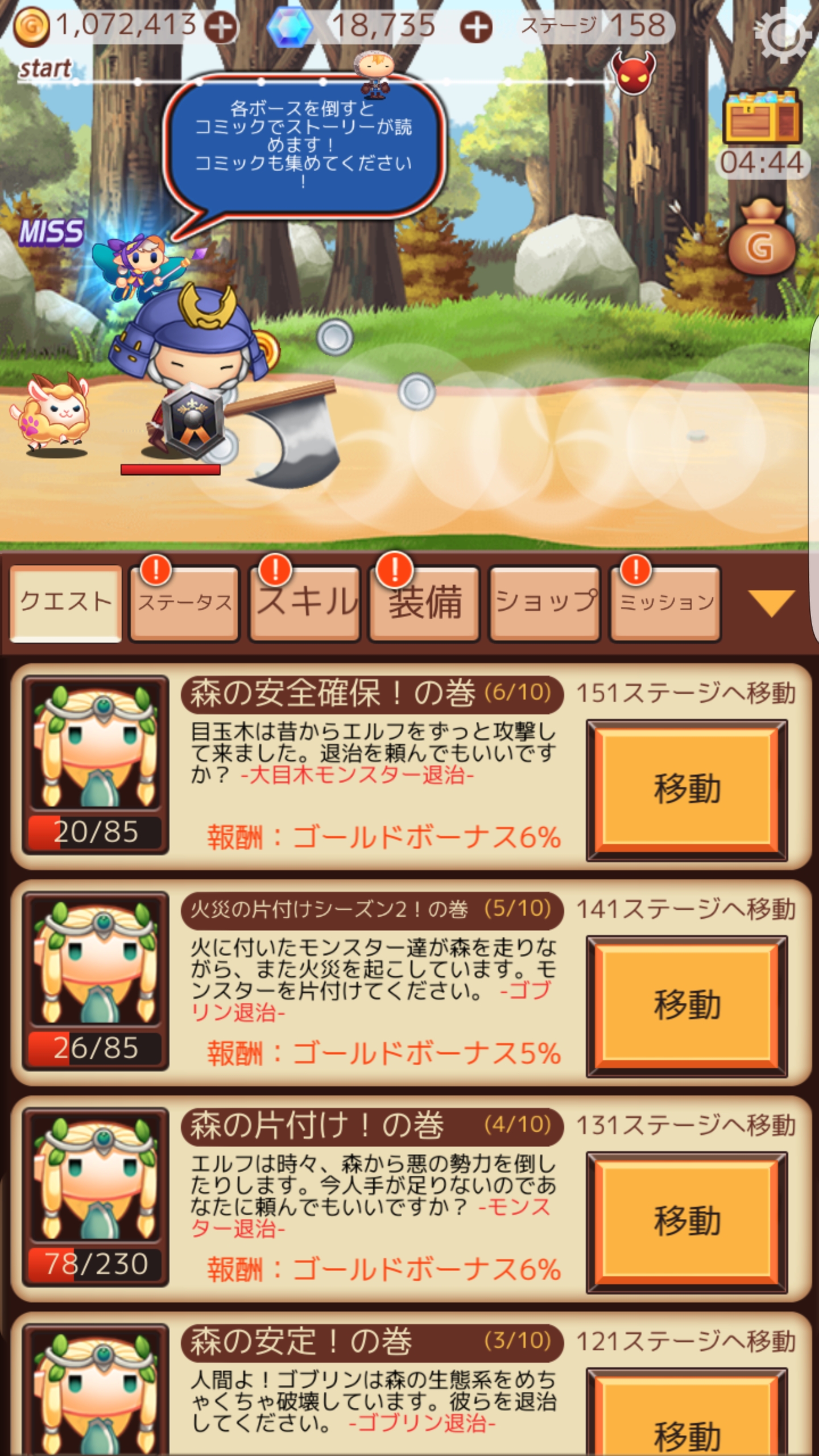Screen dimensions: 819x1456
Task: Add more gold with the plus icon
Action: [221, 27]
